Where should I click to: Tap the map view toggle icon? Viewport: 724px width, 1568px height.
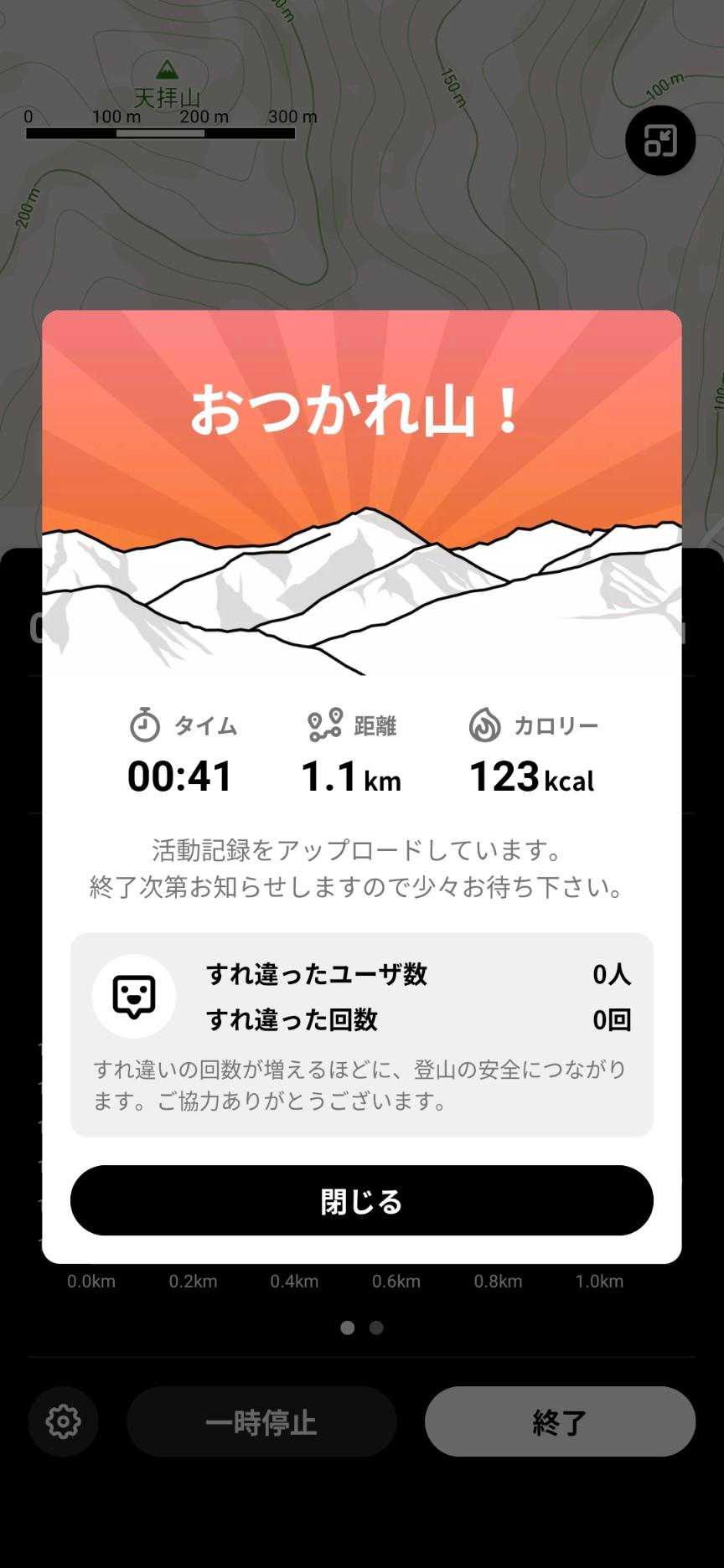pyautogui.click(x=660, y=141)
